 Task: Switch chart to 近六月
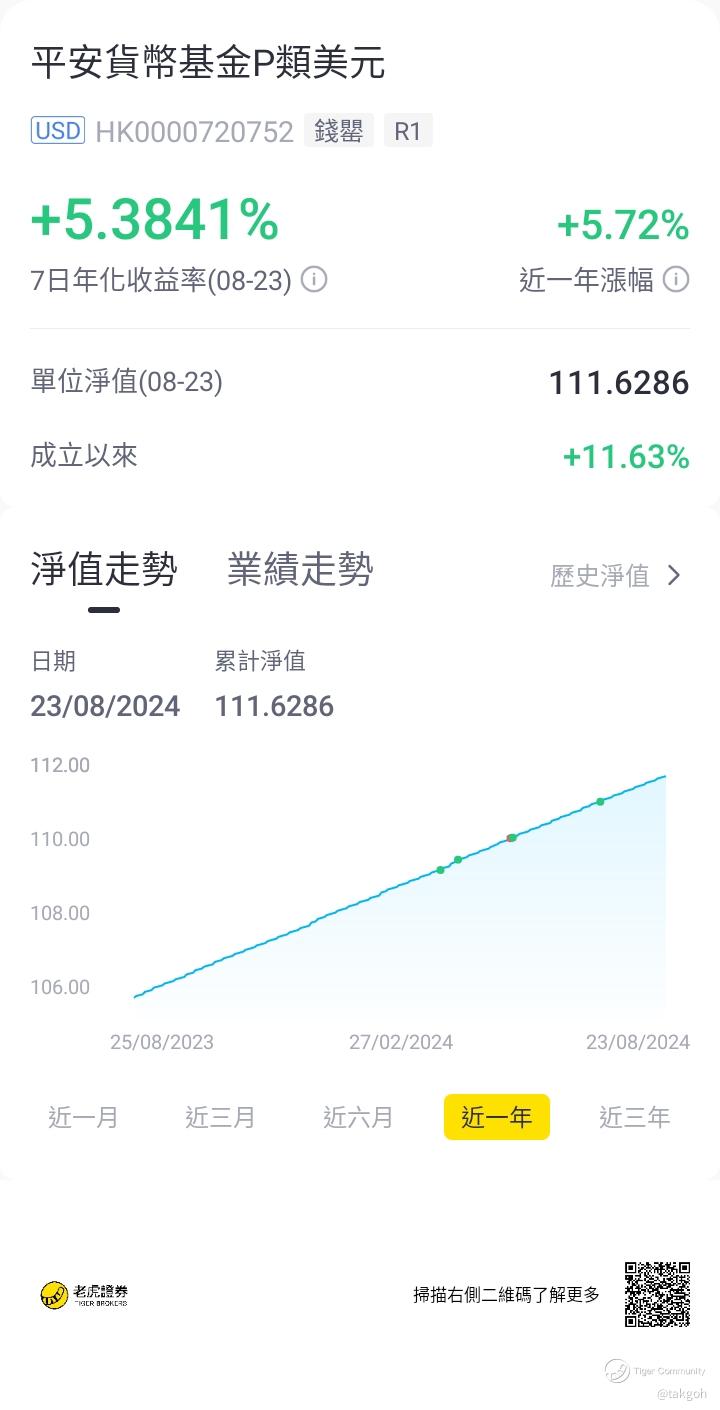click(x=358, y=1117)
